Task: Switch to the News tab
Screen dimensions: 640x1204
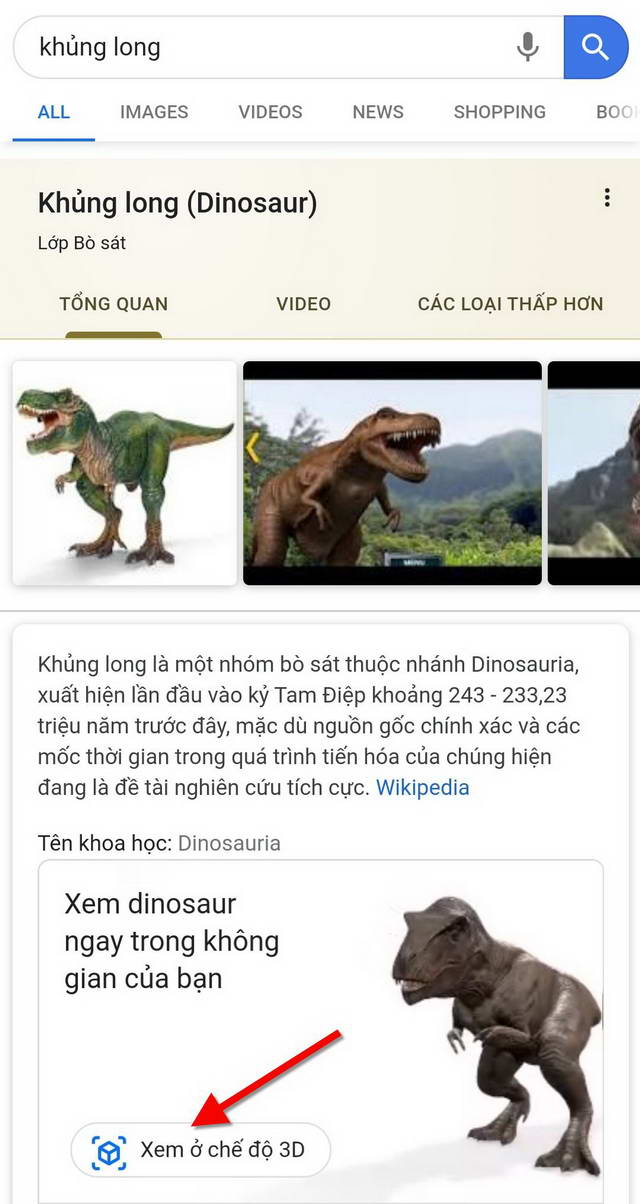Action: (378, 112)
